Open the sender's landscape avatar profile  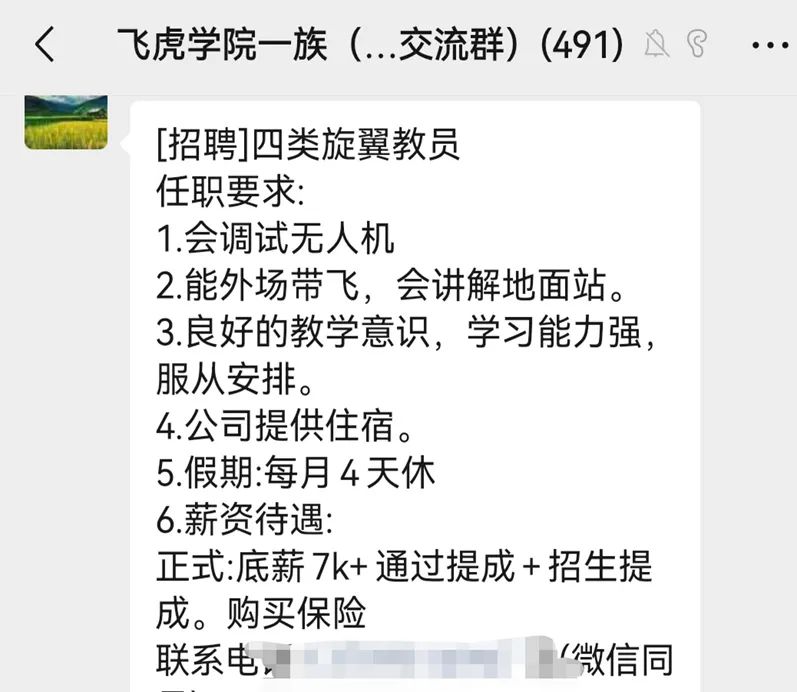[x=66, y=122]
